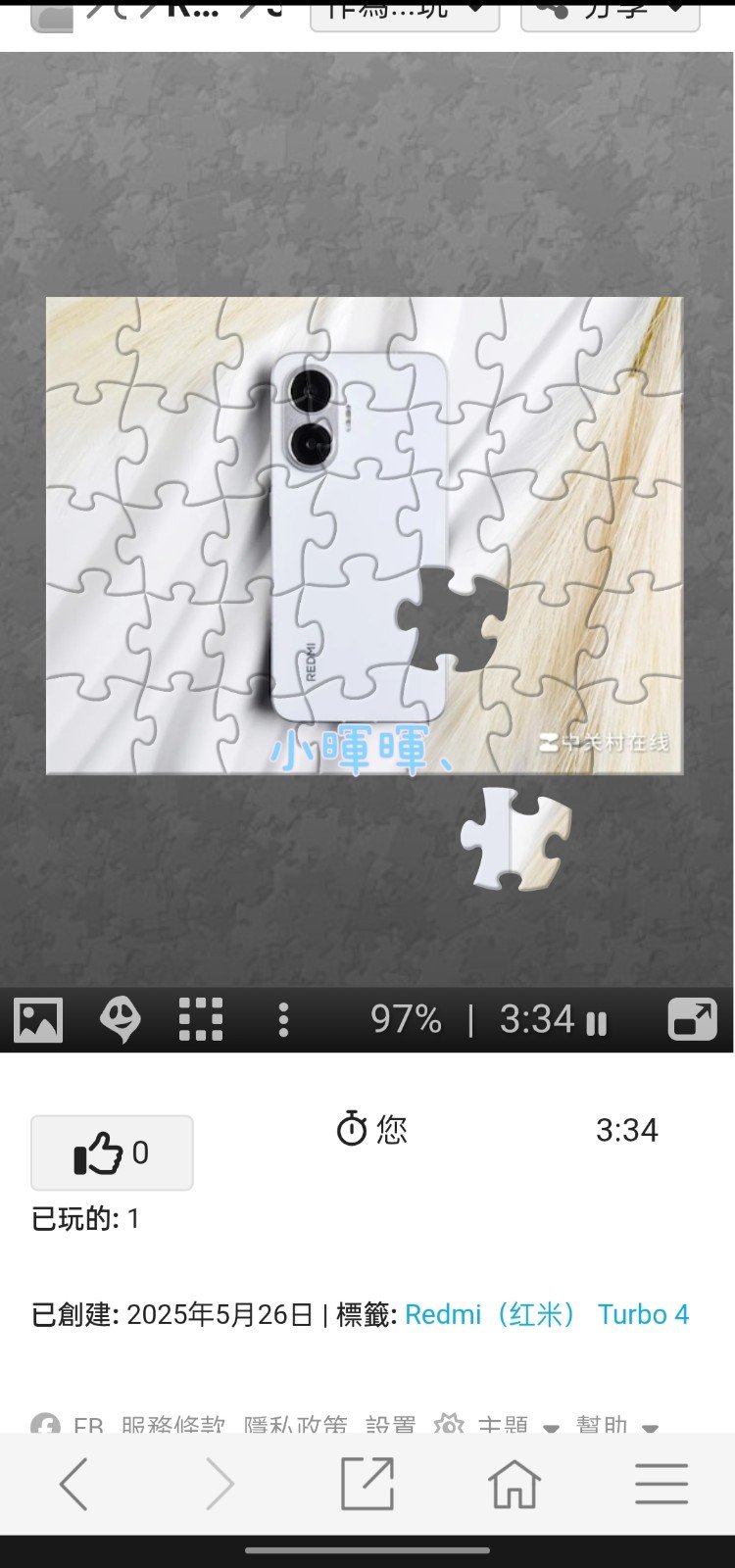Open the Redmi（红米） tag

pyautogui.click(x=490, y=1314)
